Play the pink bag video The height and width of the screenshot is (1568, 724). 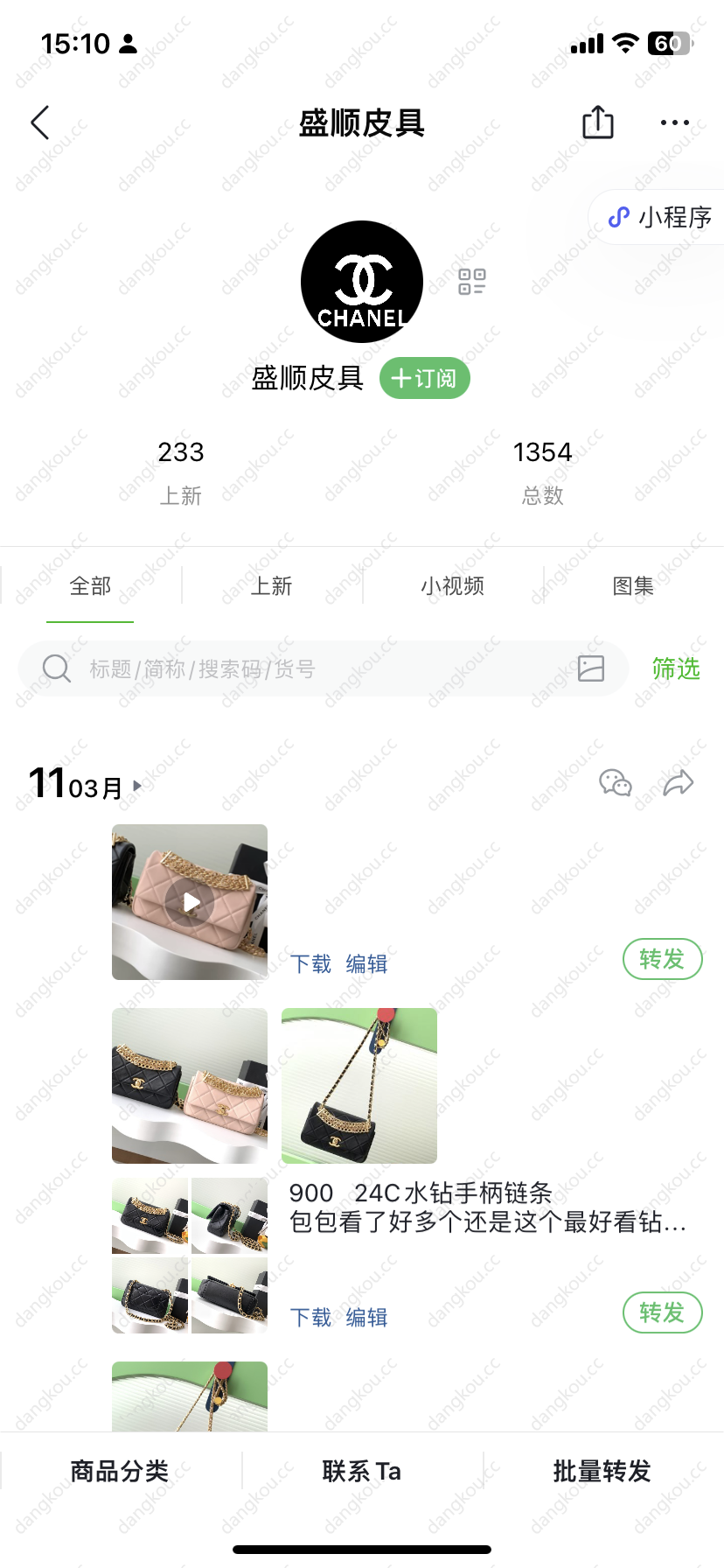coord(190,902)
